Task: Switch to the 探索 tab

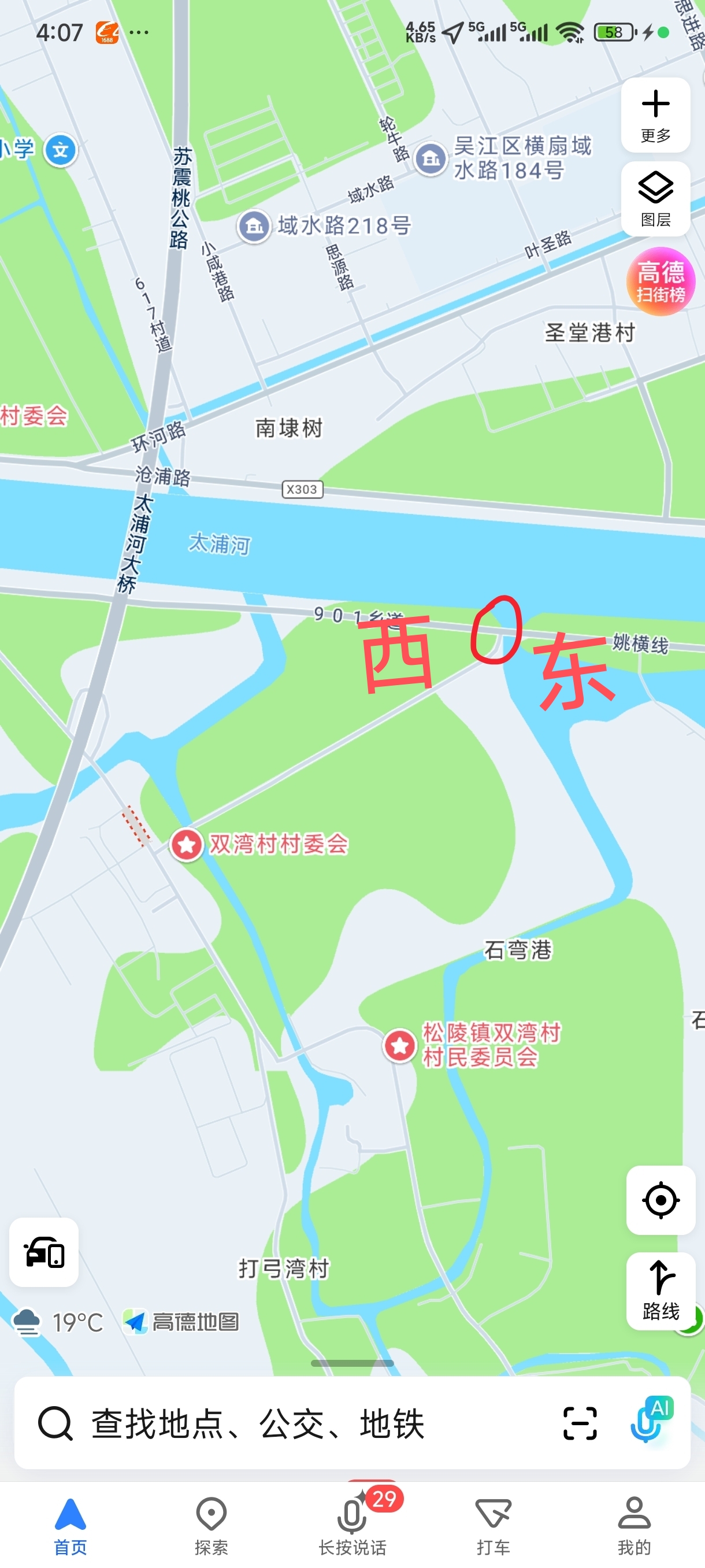Action: pos(211,1525)
